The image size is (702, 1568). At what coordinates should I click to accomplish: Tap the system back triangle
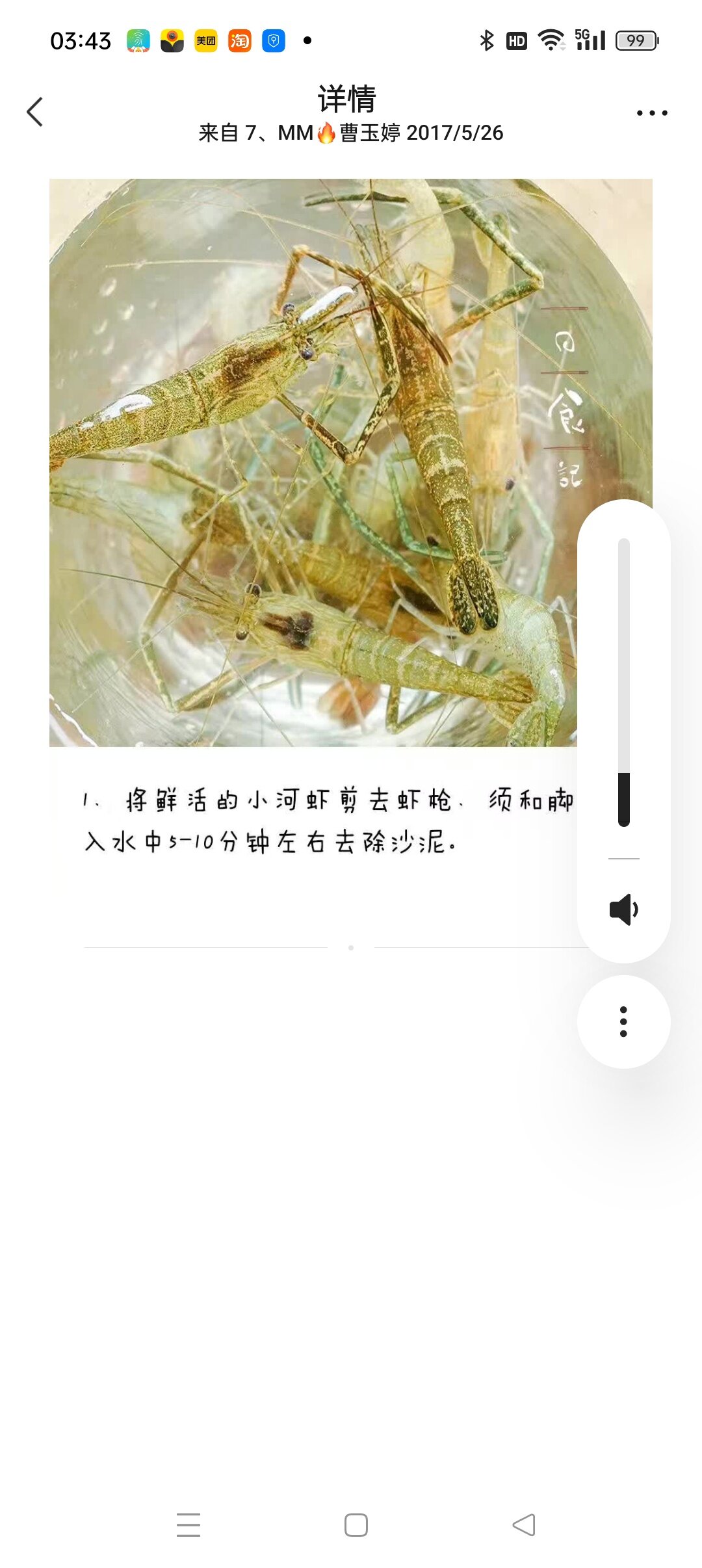tap(524, 1524)
